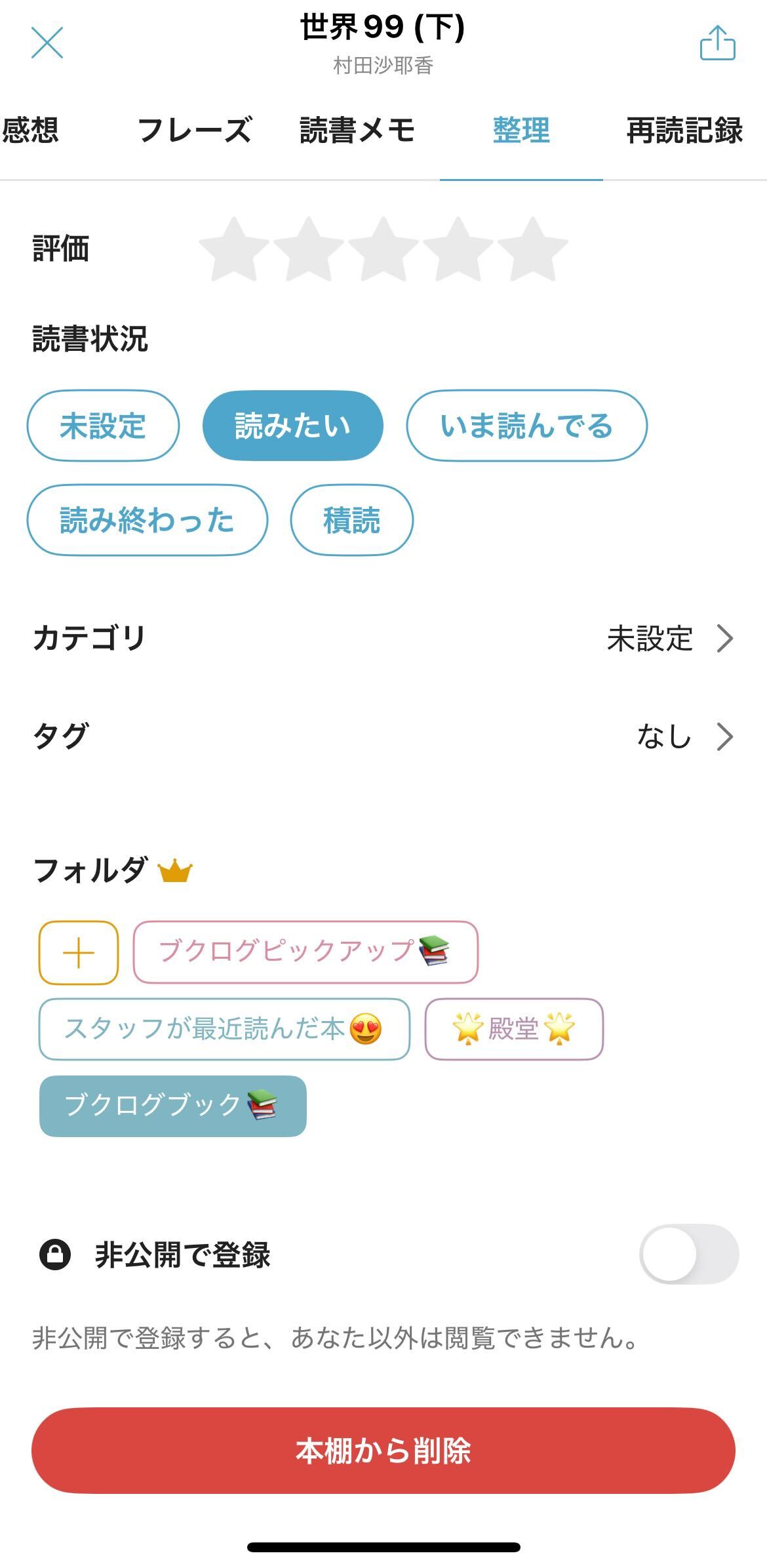767x1568 pixels.
Task: Open the フレーズ tab
Action: point(195,130)
